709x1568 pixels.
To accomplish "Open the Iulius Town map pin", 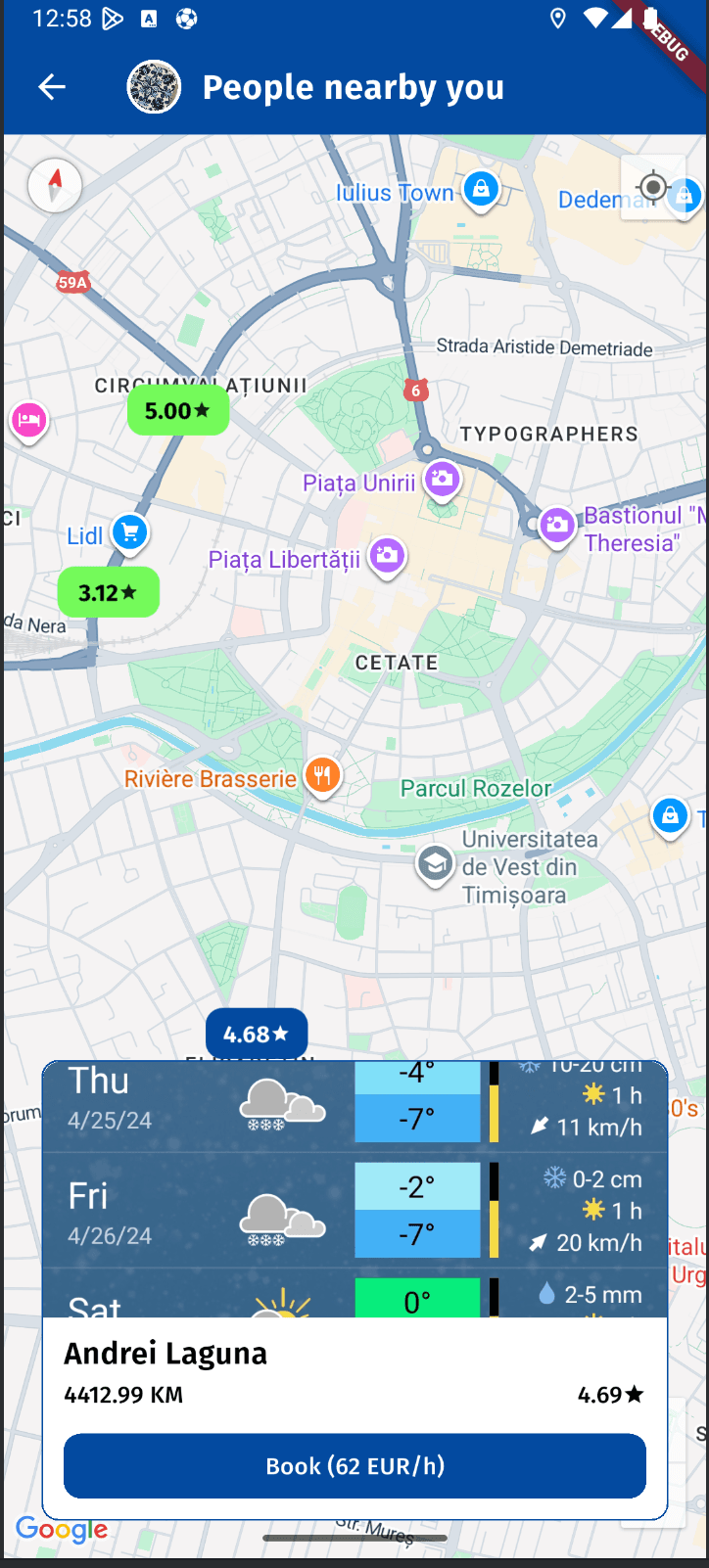I will click(480, 187).
